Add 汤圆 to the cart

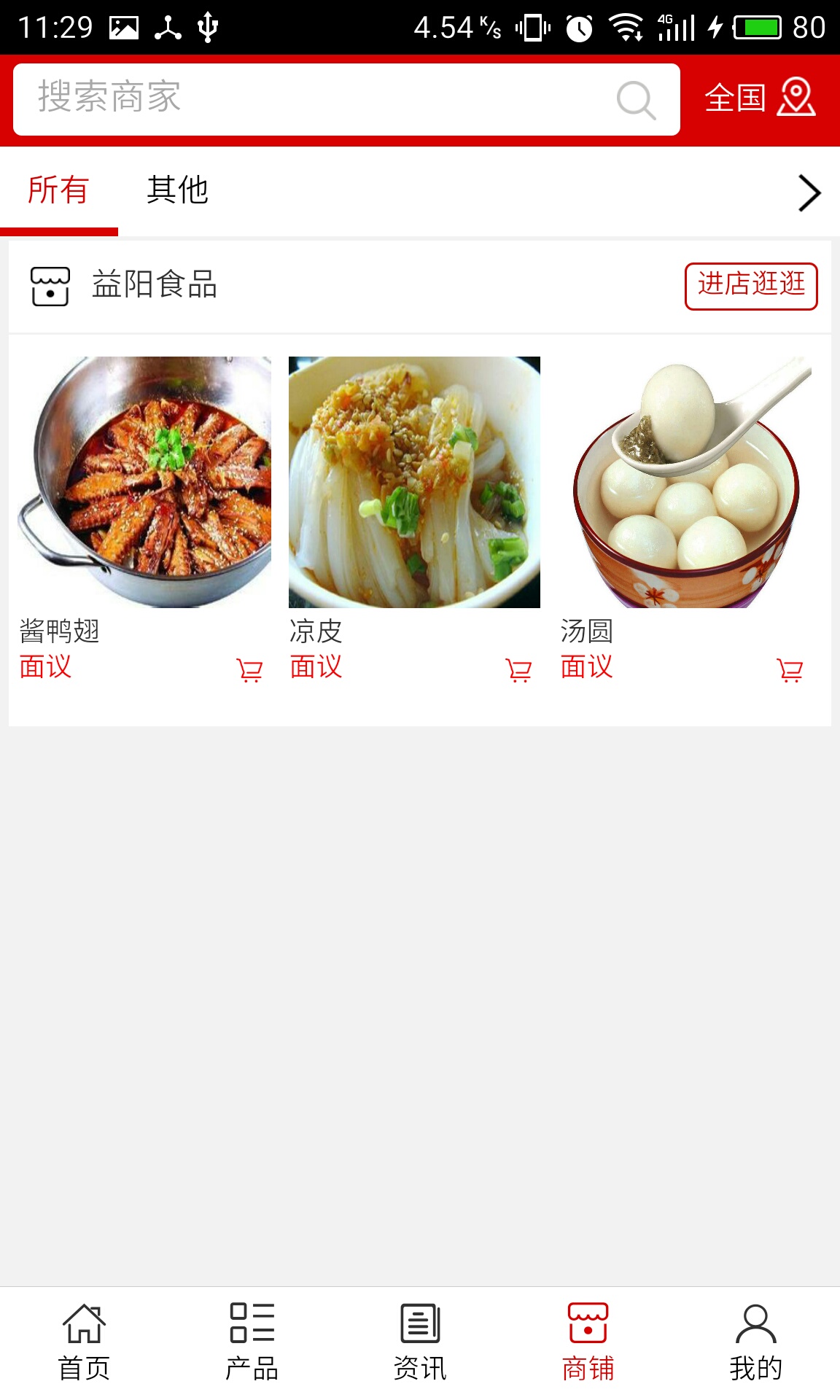[x=790, y=669]
